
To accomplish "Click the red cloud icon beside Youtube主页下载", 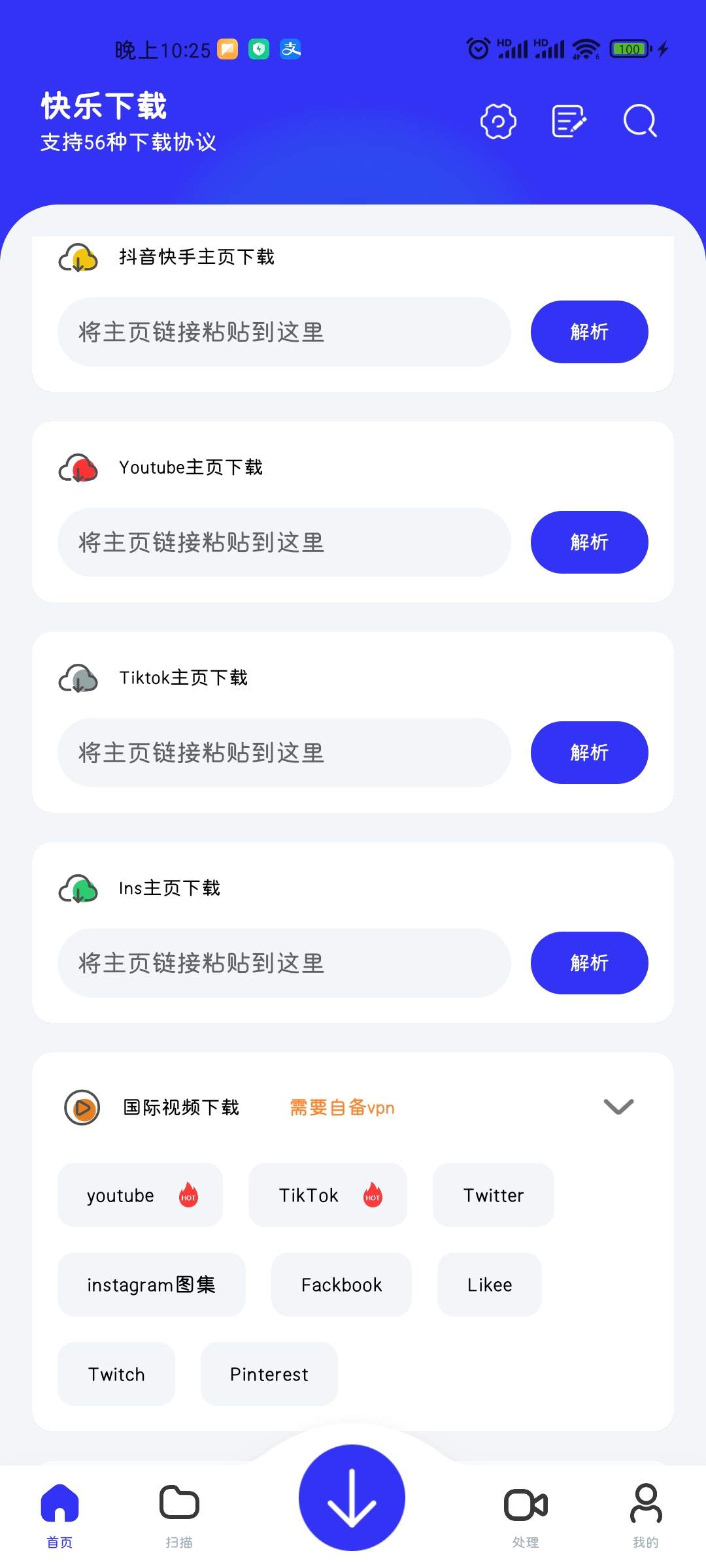I will click(78, 468).
